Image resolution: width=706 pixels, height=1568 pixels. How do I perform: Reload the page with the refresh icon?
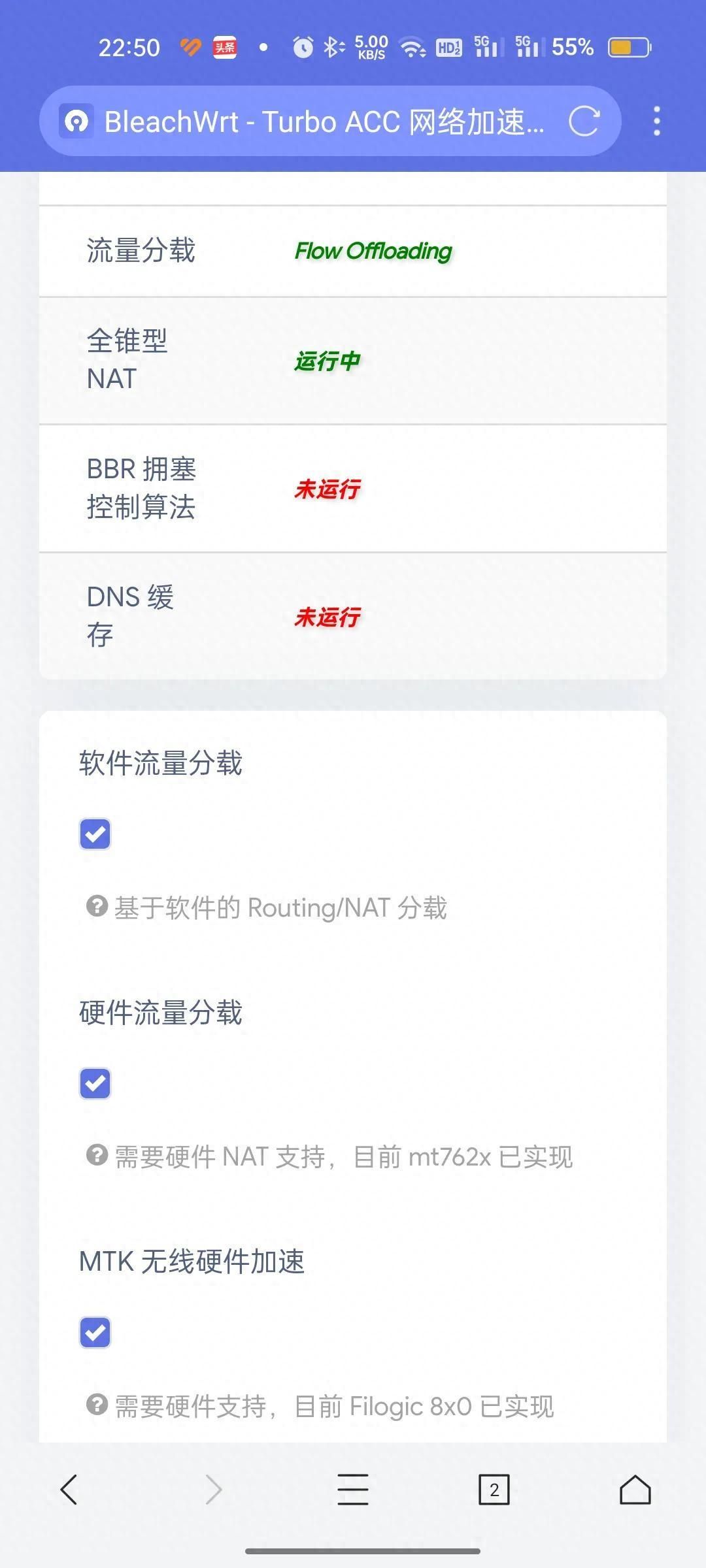584,121
